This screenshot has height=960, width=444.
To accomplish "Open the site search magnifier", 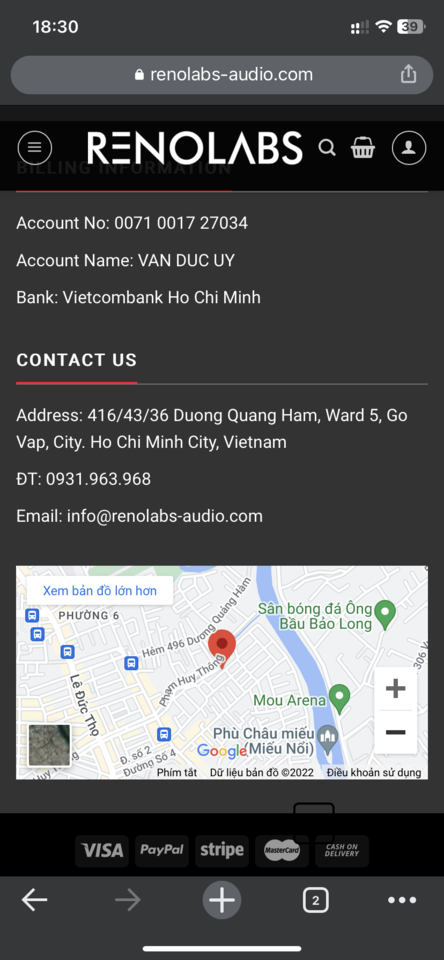I will 327,148.
